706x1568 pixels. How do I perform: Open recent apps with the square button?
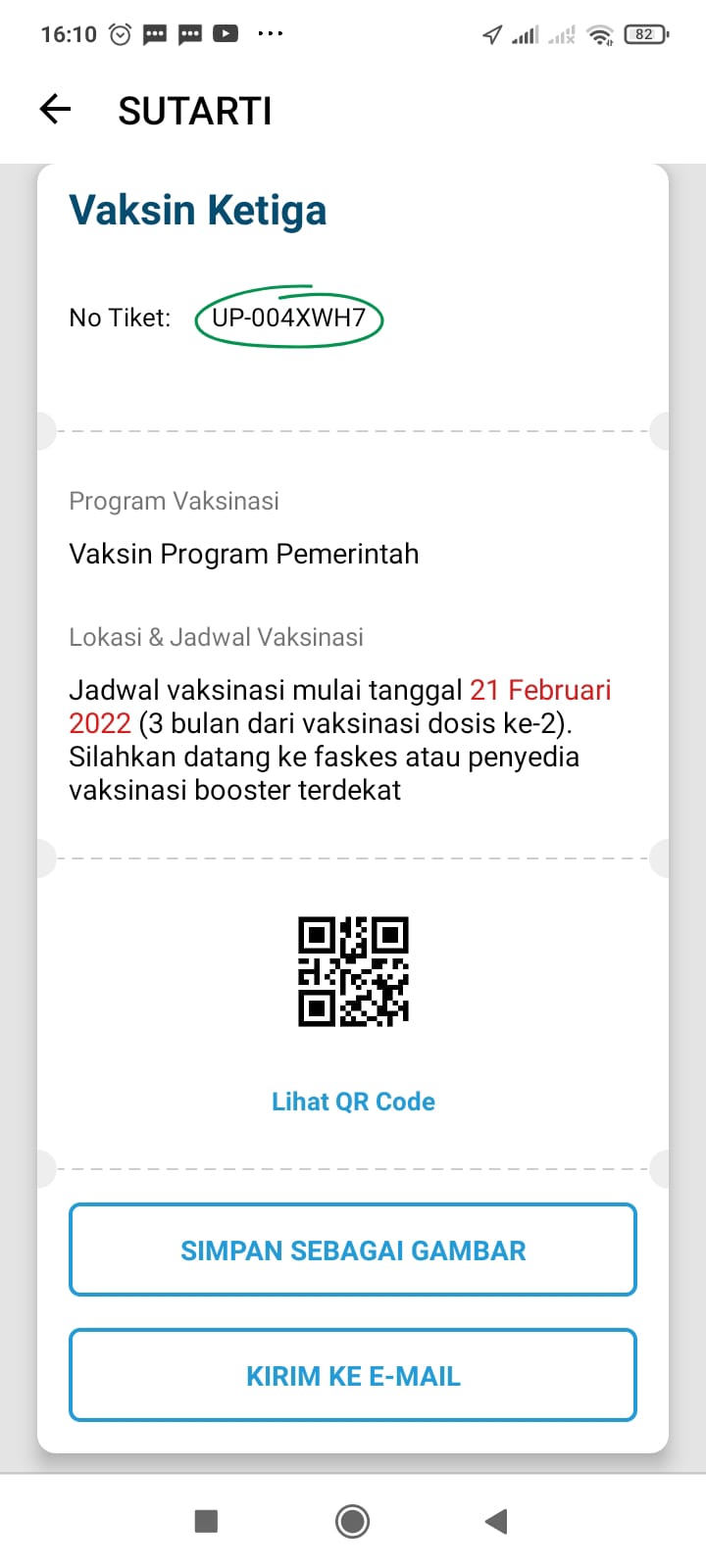point(206,1521)
